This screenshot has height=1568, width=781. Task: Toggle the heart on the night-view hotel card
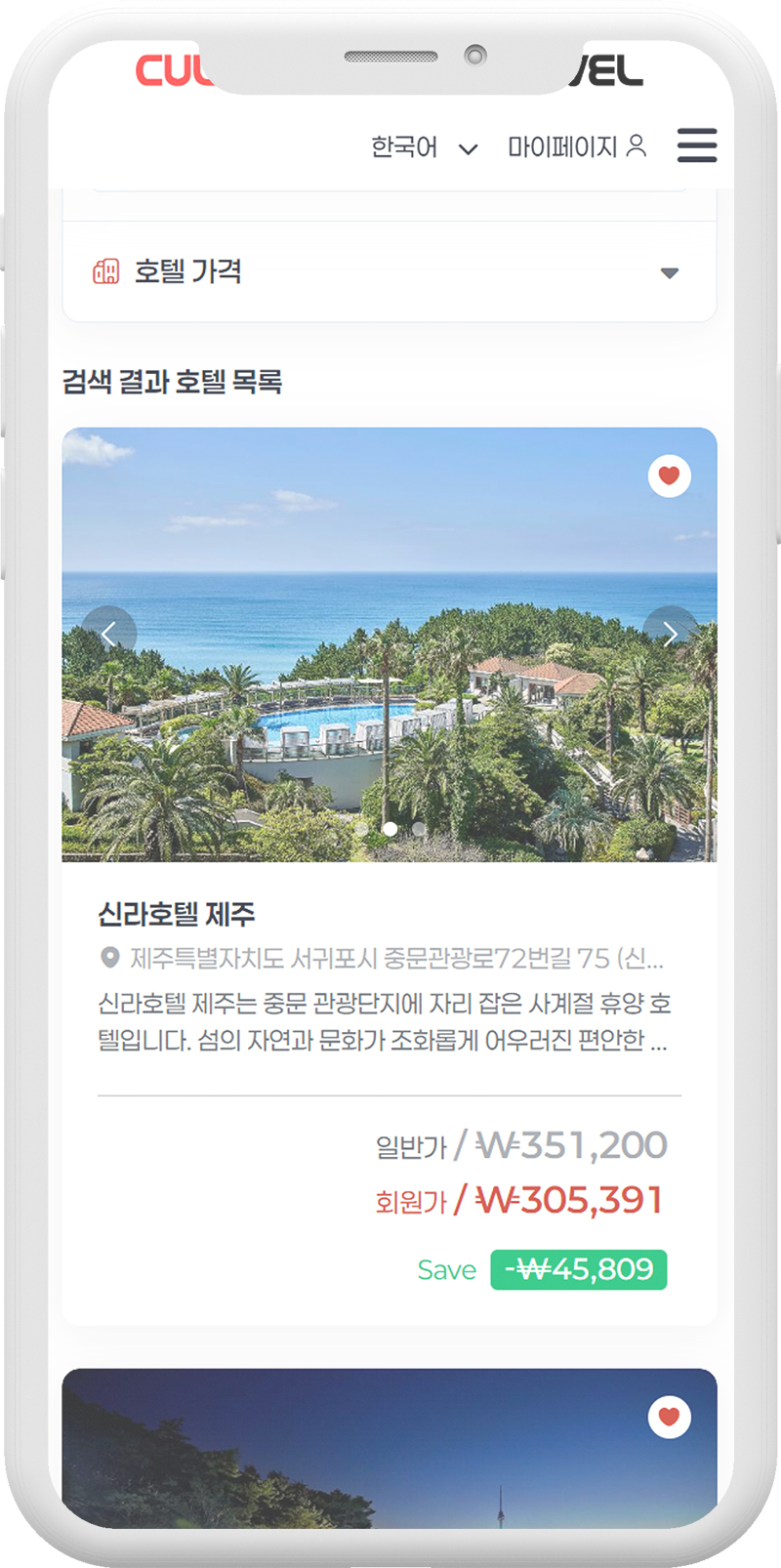pyautogui.click(x=670, y=1417)
